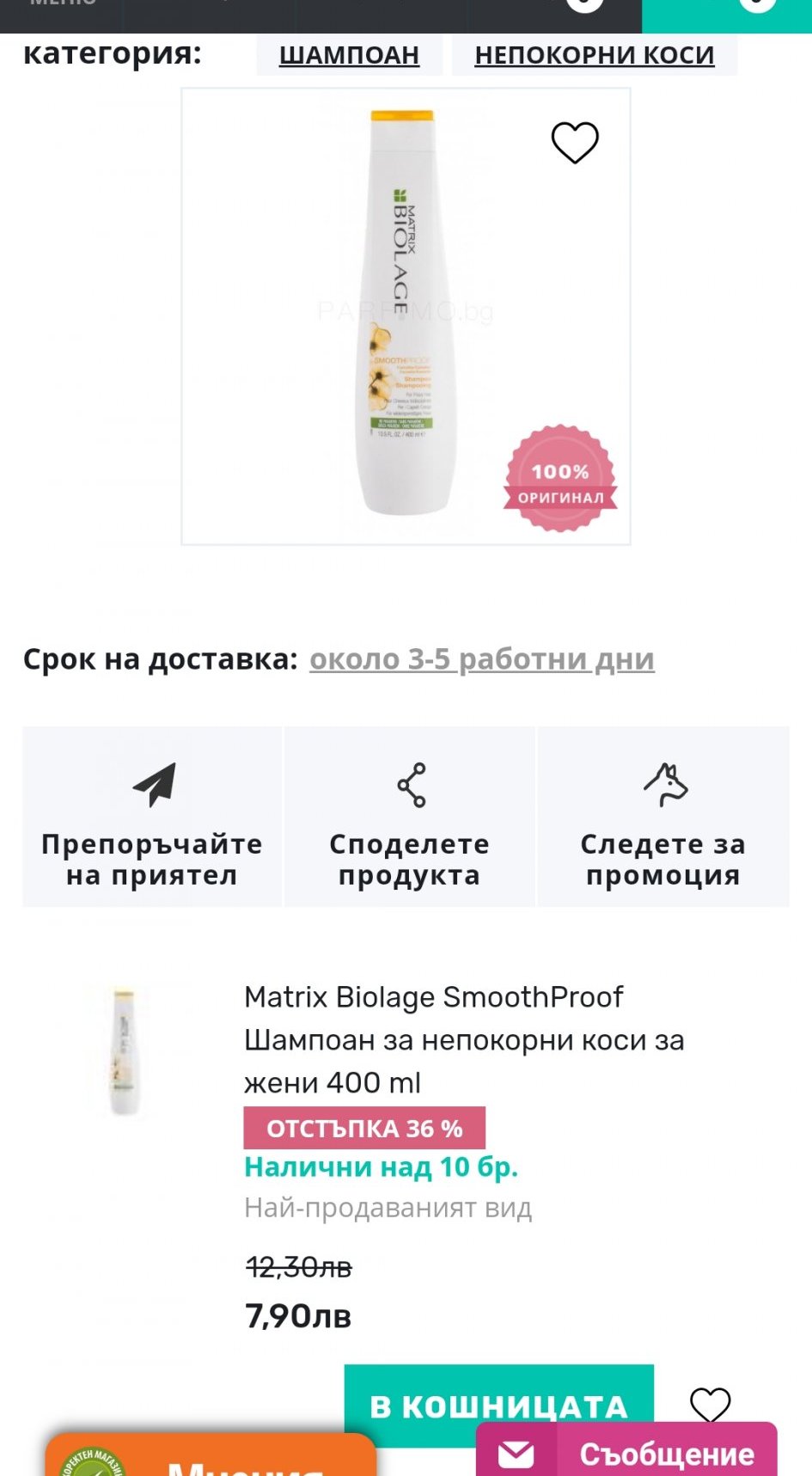Tap Препоръчайте на приятел

pyautogui.click(x=152, y=817)
